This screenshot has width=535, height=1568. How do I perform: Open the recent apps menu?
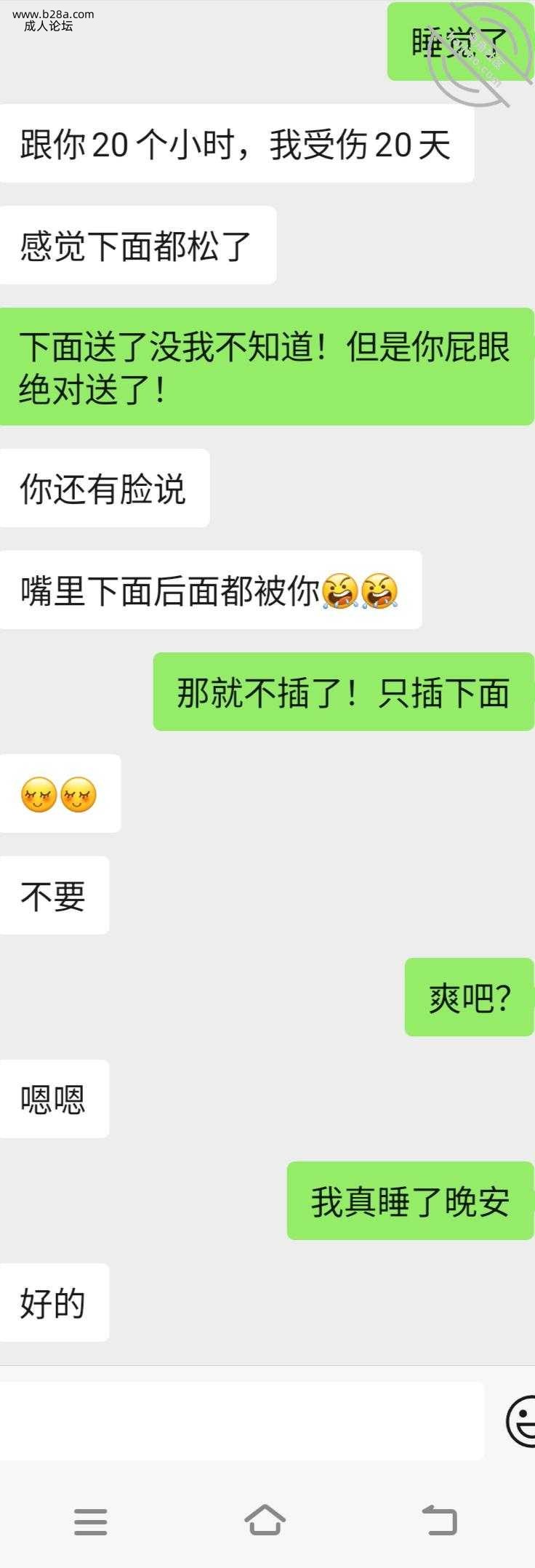click(91, 1521)
